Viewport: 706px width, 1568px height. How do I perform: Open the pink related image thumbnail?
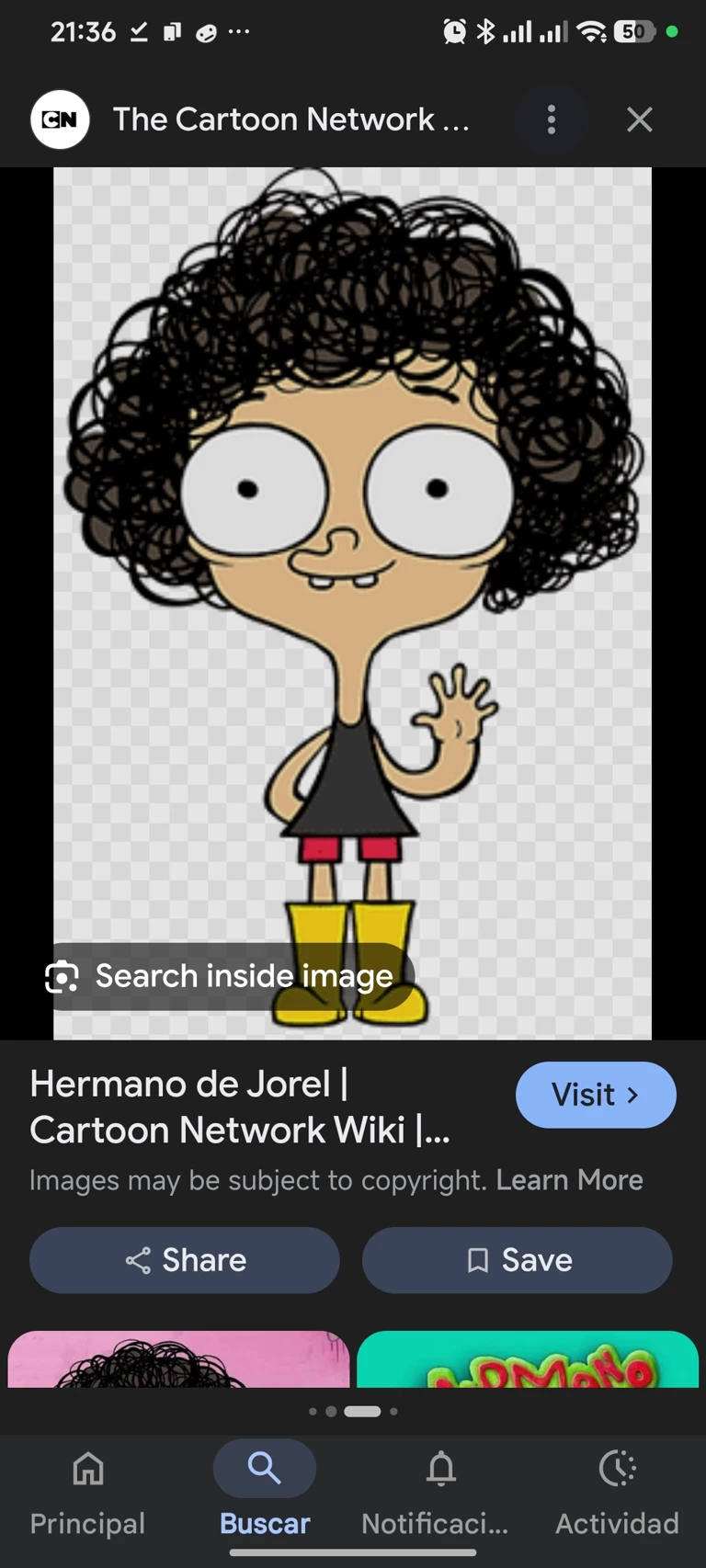coord(178,1359)
